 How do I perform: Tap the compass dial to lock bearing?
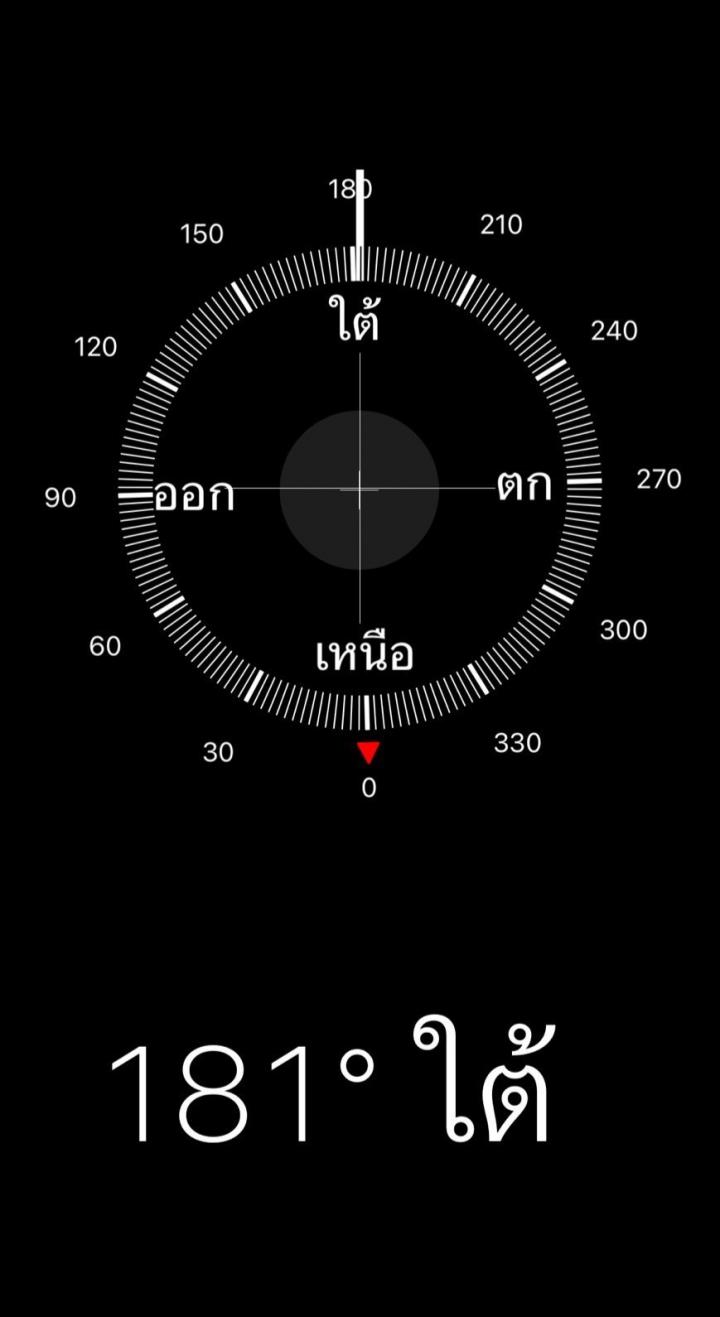pyautogui.click(x=360, y=489)
